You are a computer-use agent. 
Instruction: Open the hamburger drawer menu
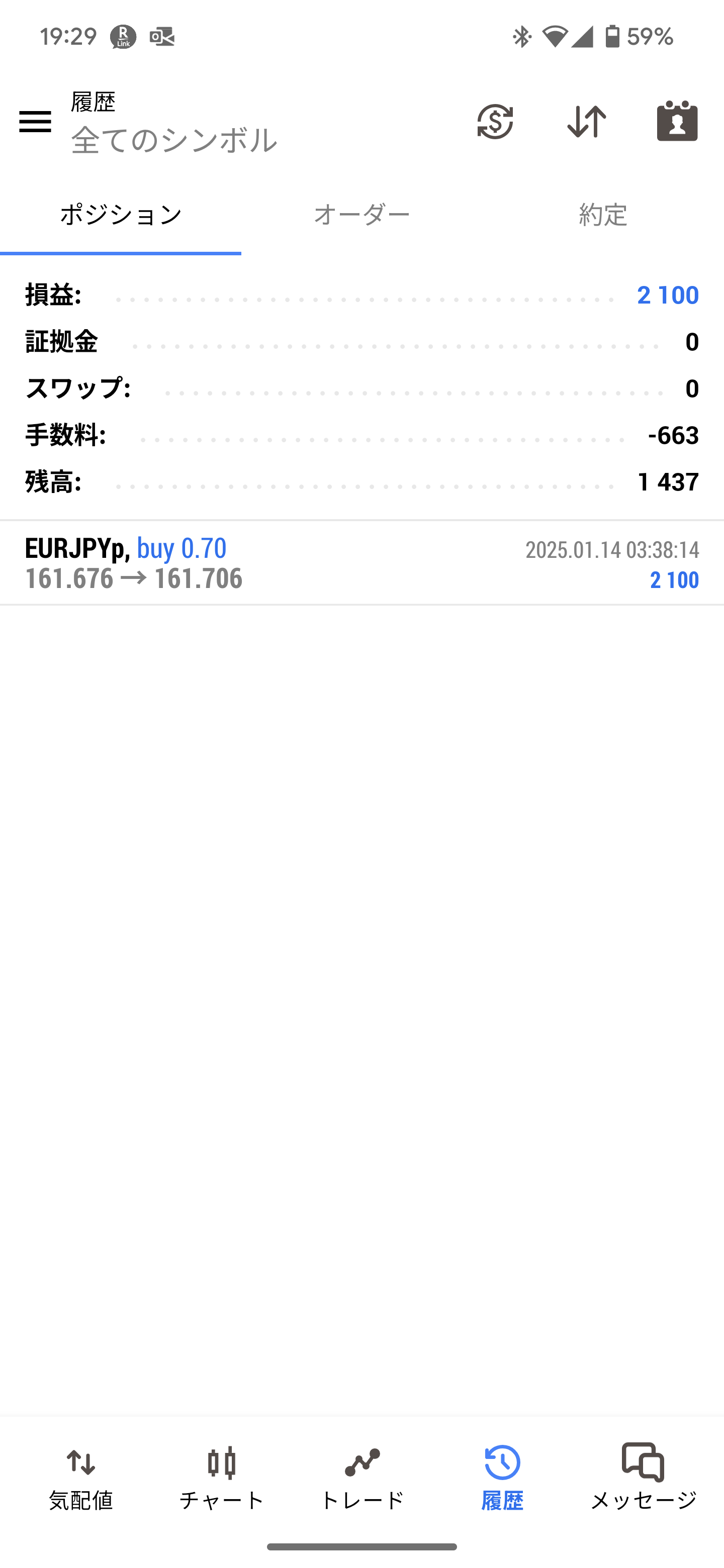pyautogui.click(x=35, y=122)
